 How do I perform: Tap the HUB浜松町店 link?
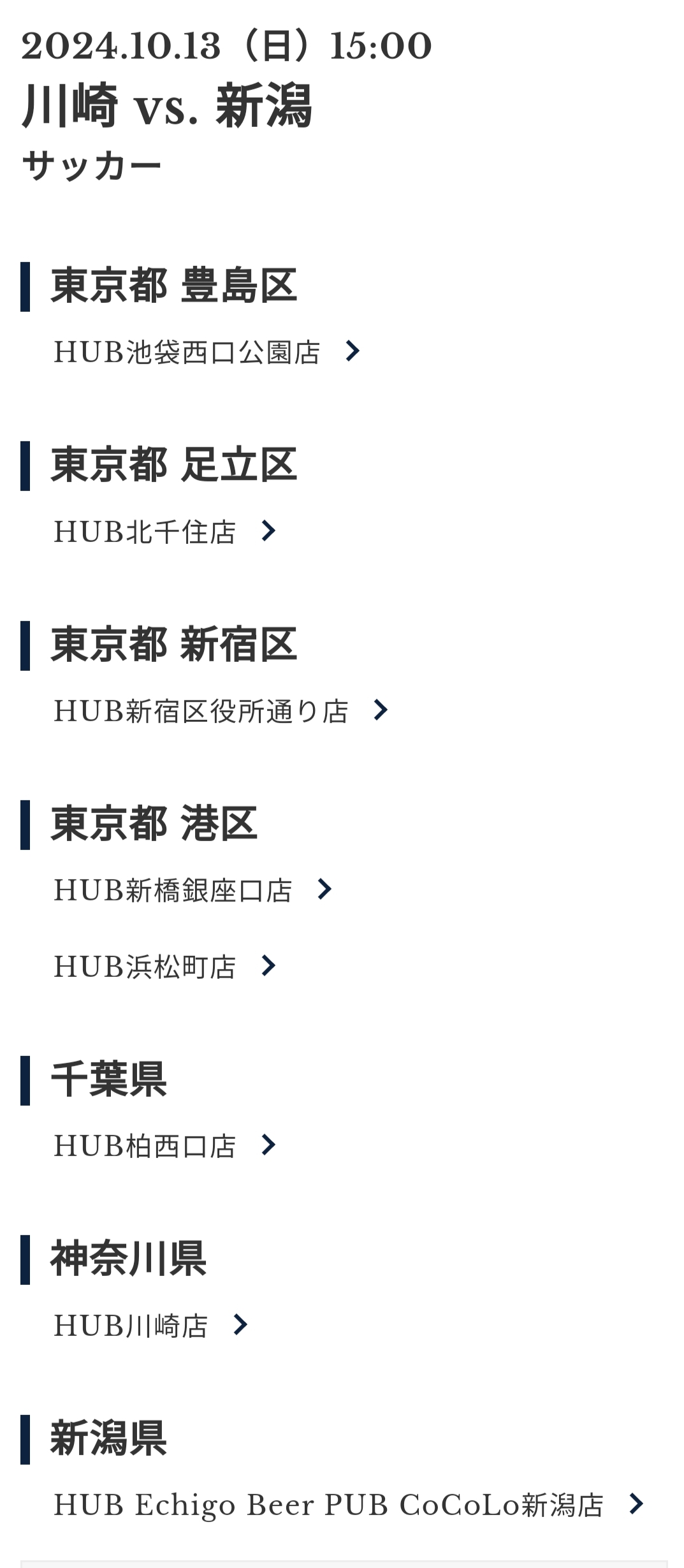click(165, 966)
